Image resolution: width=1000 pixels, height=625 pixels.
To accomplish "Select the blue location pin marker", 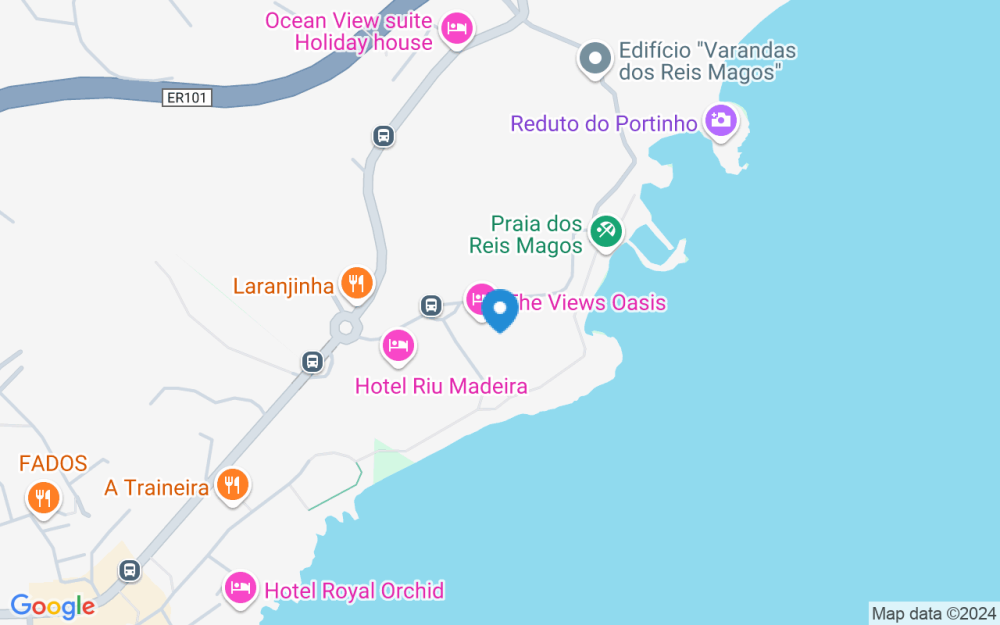I will 500,309.
